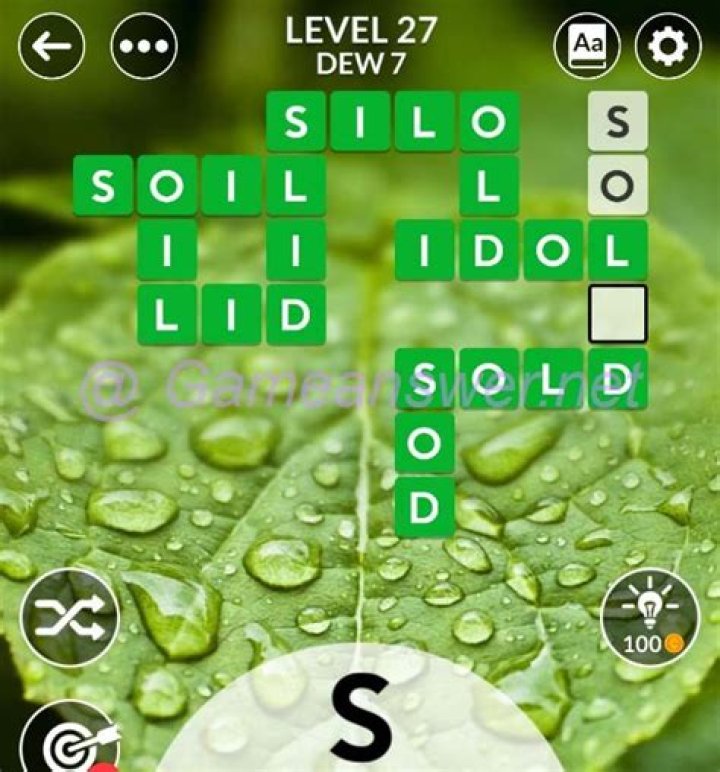The image size is (720, 772).
Task: Open the settings gear
Action: point(668,46)
